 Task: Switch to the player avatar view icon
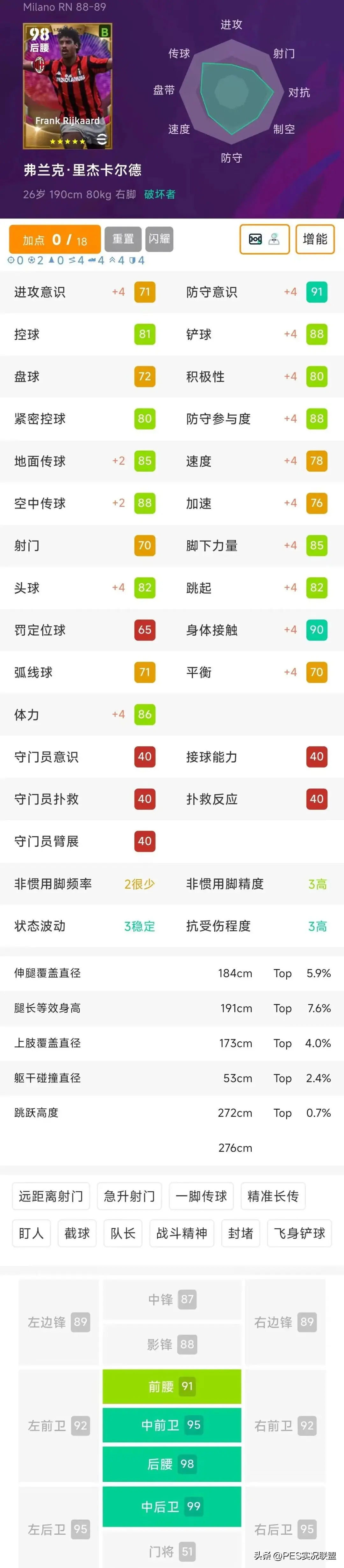pyautogui.click(x=275, y=239)
